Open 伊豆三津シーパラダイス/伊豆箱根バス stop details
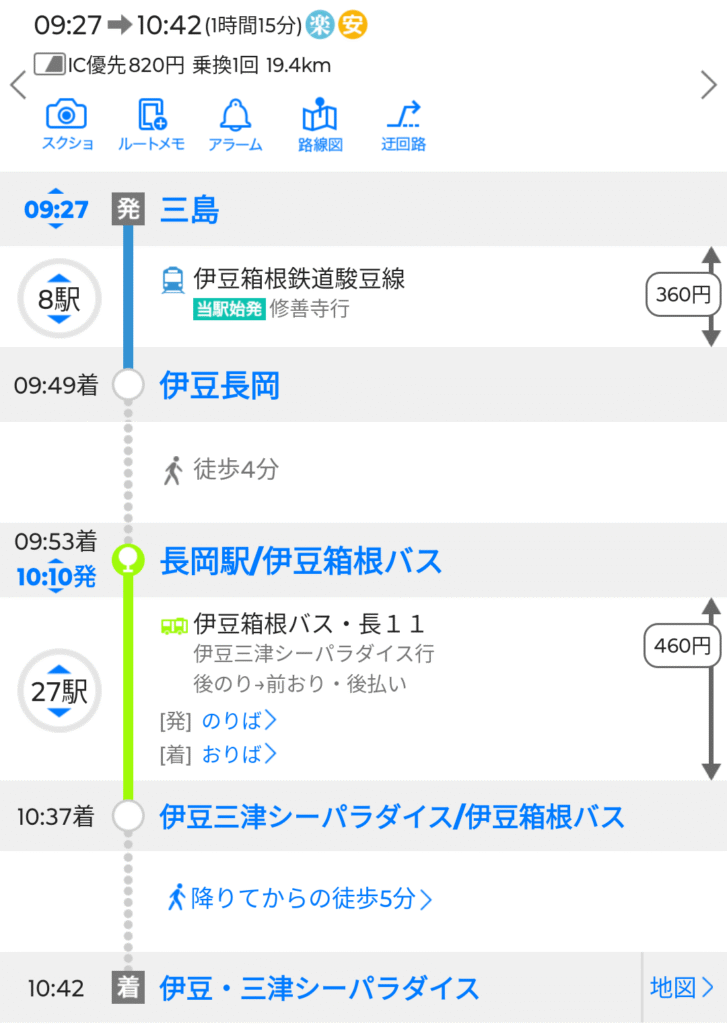 392,817
